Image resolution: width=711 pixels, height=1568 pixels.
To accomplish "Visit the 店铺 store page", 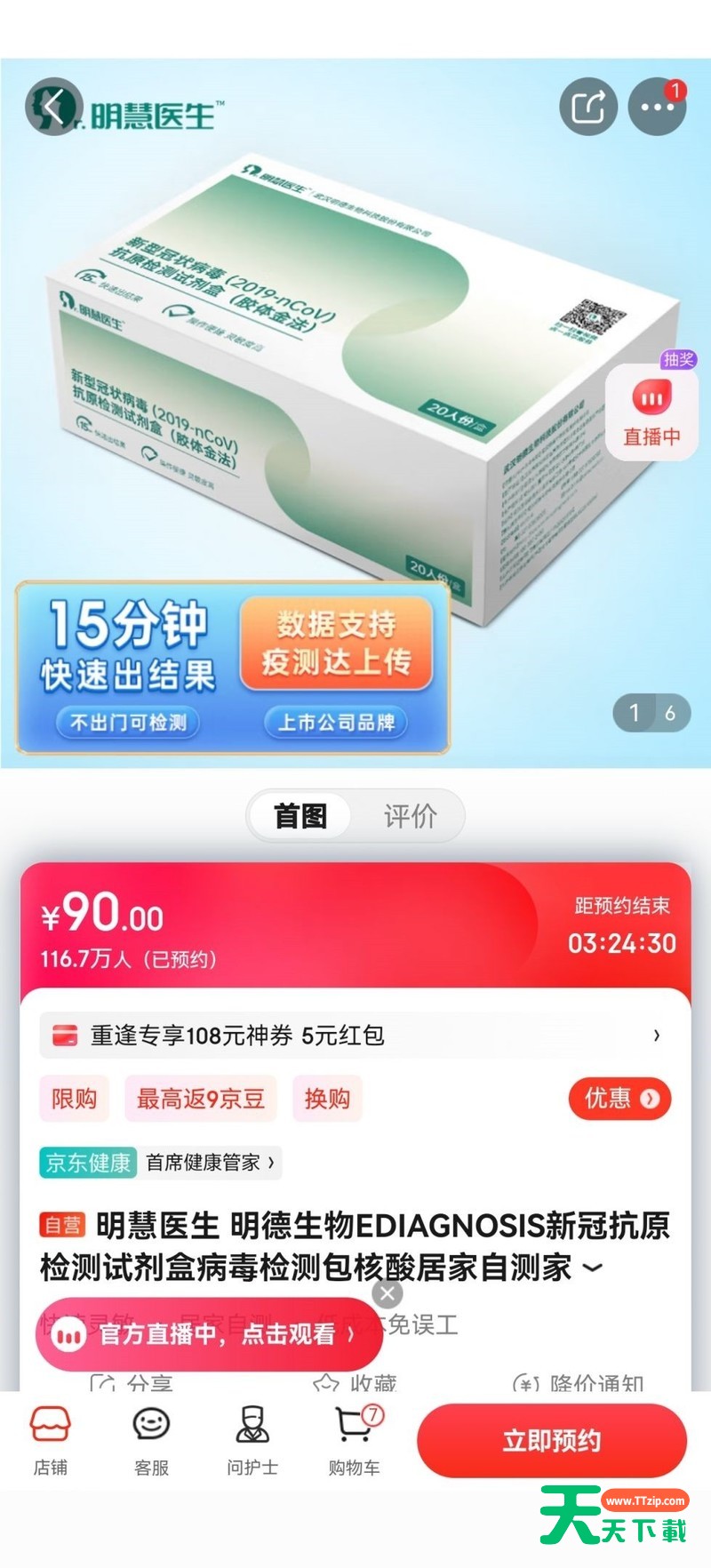I will [x=51, y=1440].
